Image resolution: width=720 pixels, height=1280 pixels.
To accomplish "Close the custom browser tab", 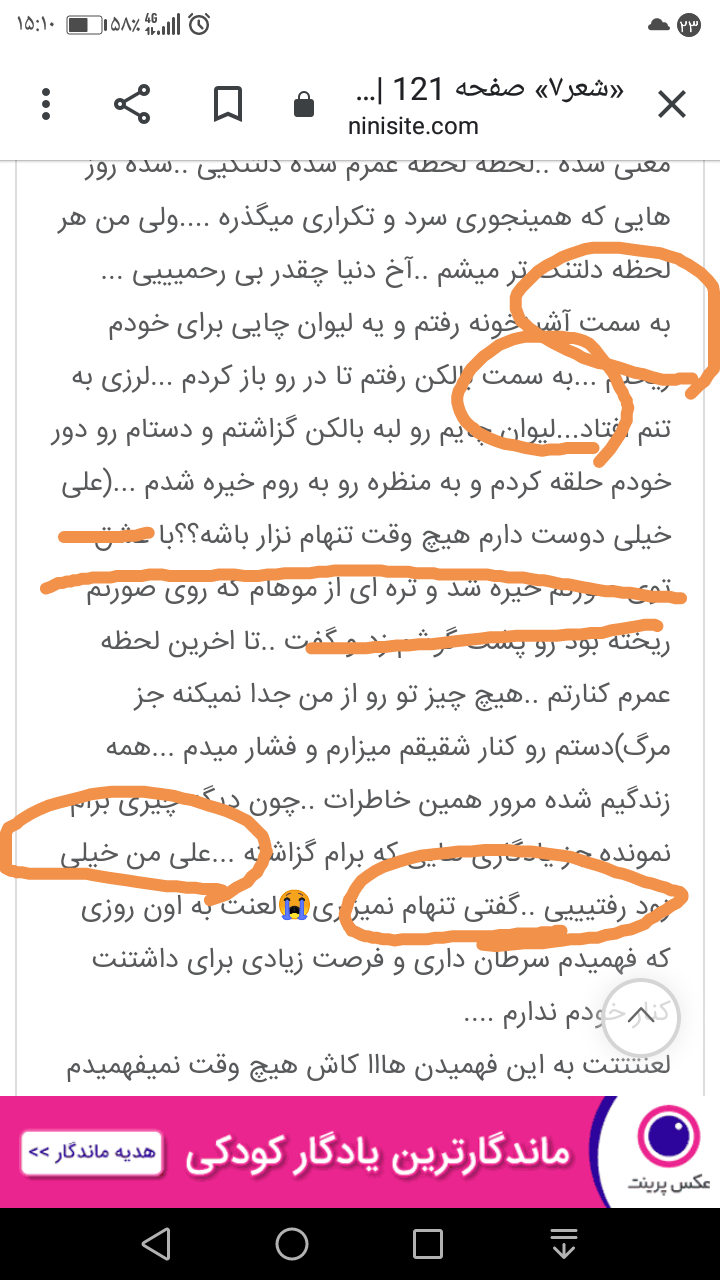I will click(671, 103).
